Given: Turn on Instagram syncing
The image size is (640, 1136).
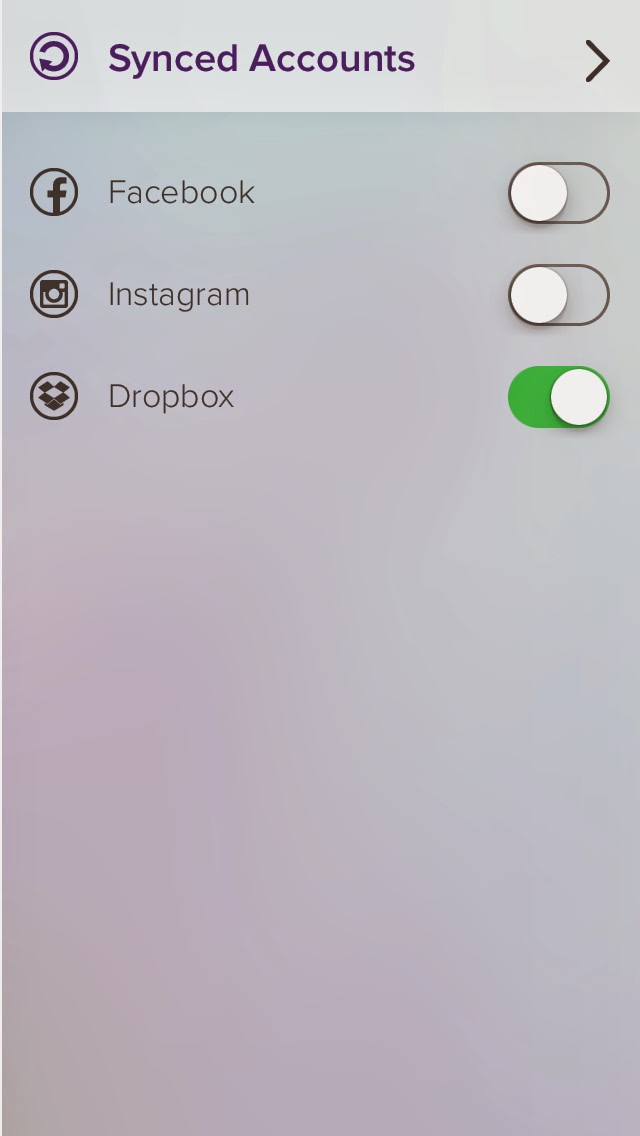Looking at the screenshot, I should 559,295.
